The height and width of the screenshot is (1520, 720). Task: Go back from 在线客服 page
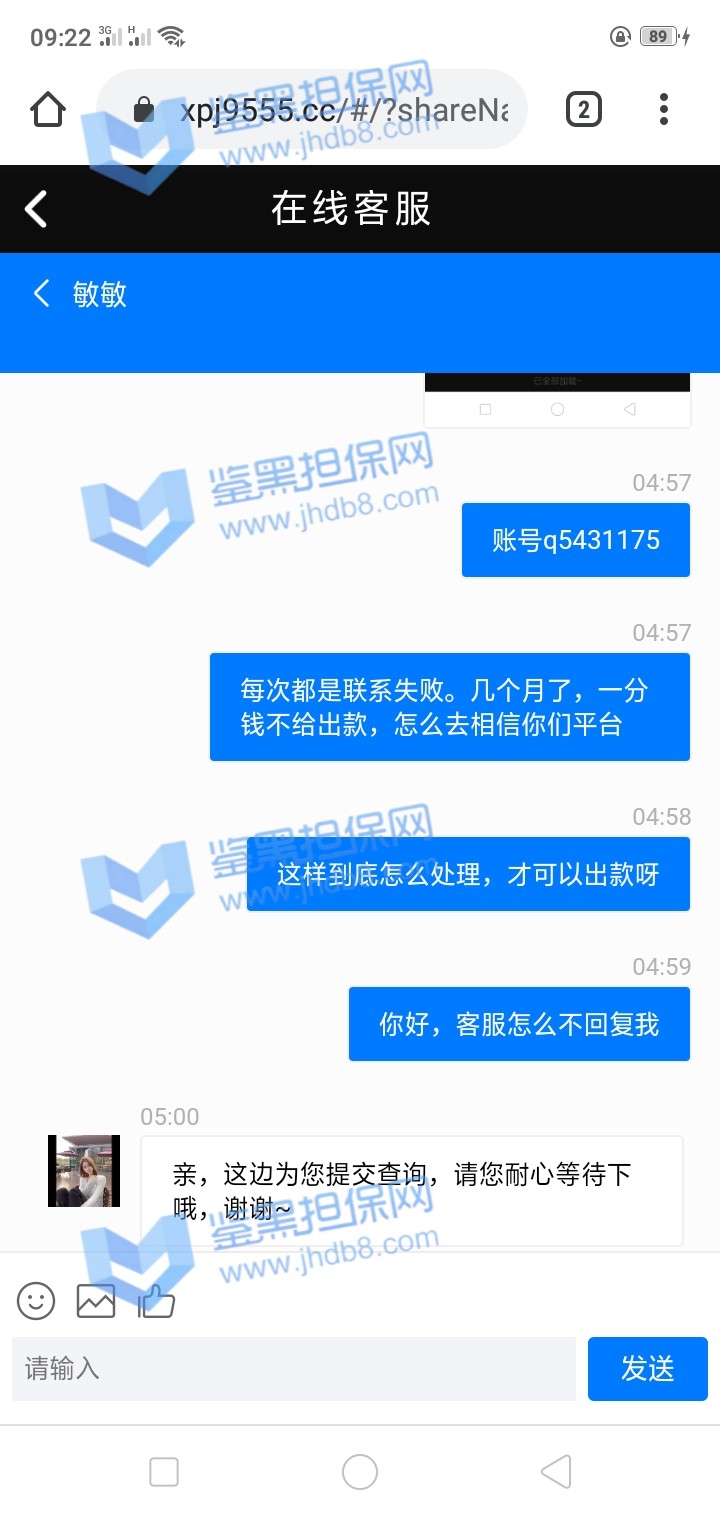click(x=36, y=209)
